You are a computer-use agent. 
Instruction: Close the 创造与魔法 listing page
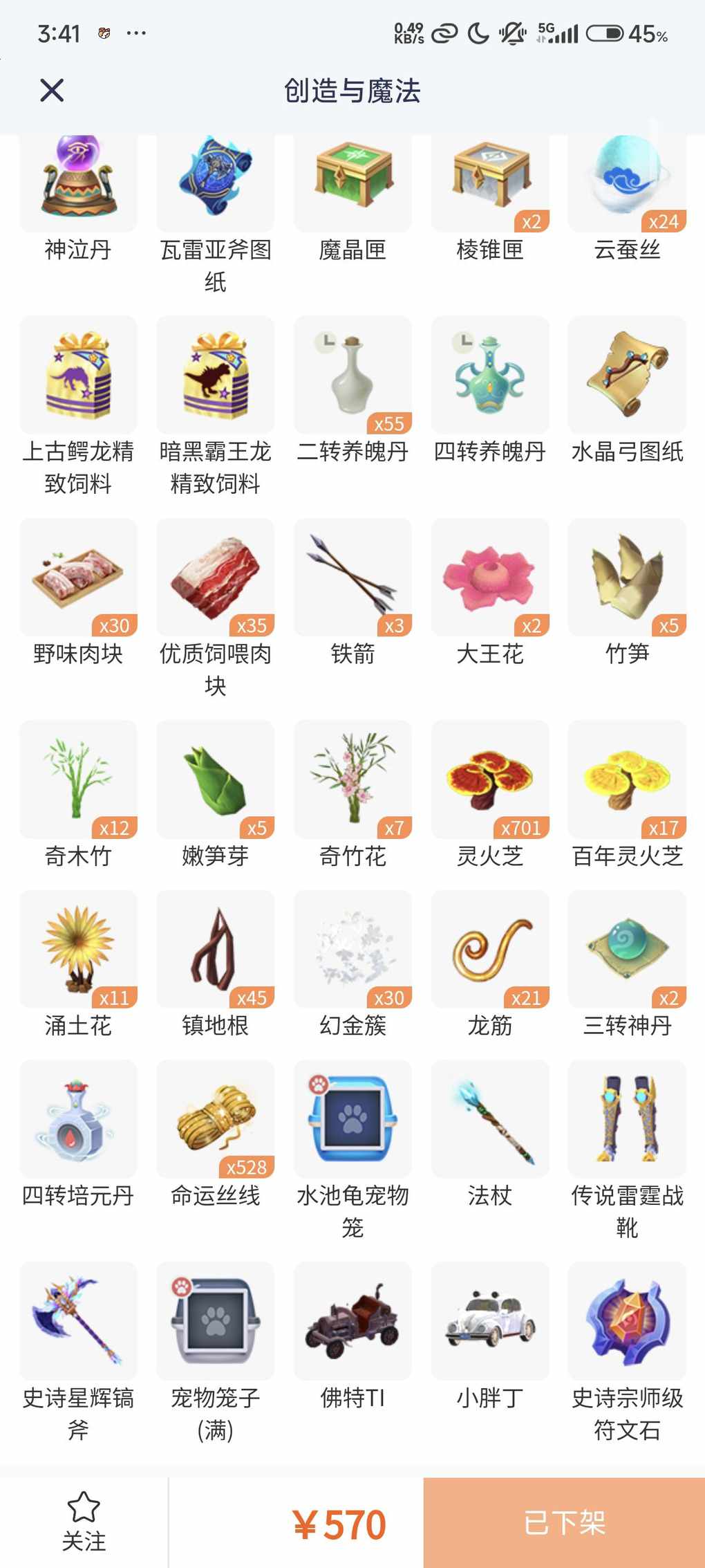[x=52, y=91]
